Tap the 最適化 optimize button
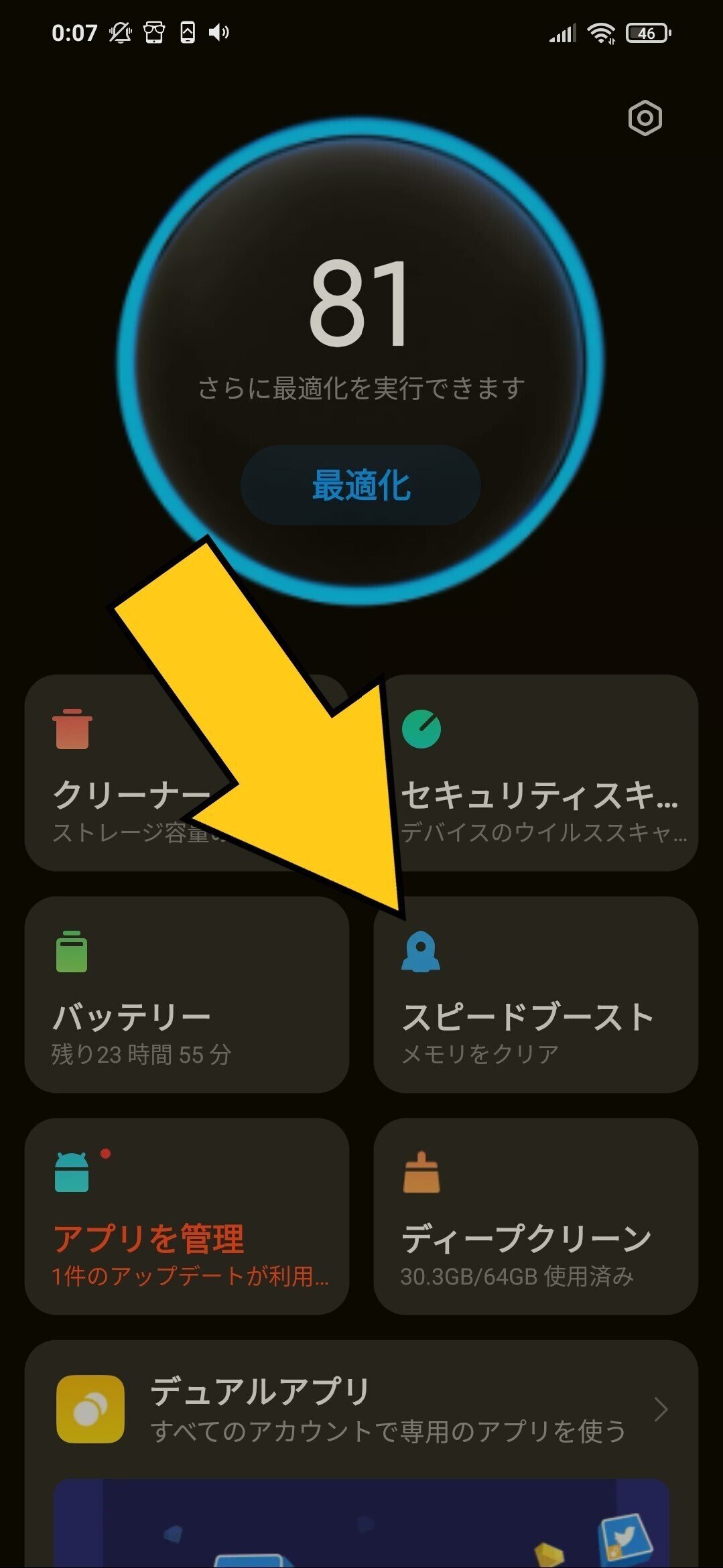 click(360, 484)
